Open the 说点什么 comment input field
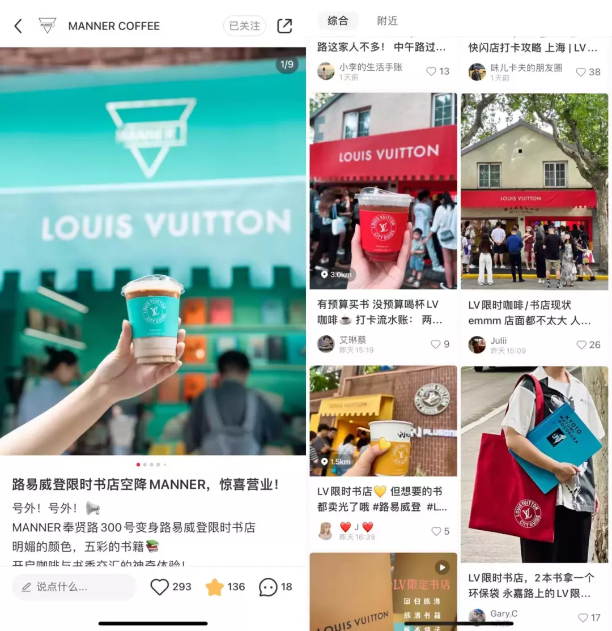The height and width of the screenshot is (631, 612). tap(74, 587)
